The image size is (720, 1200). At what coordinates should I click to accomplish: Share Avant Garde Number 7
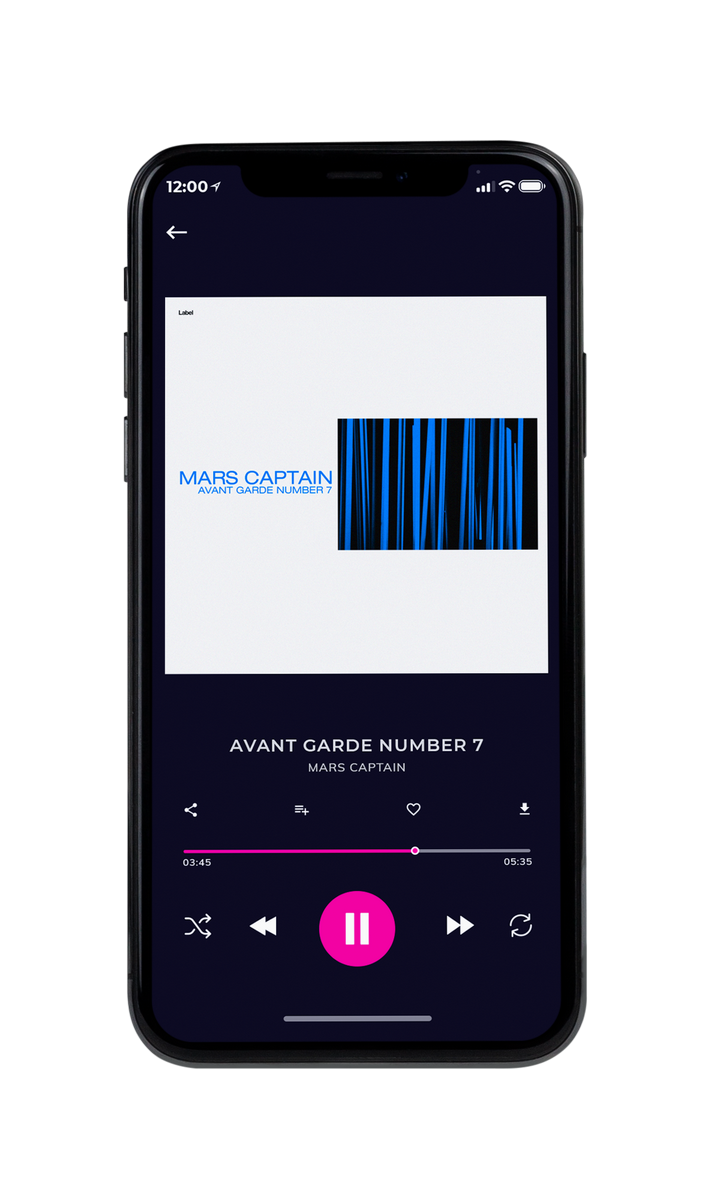(191, 810)
